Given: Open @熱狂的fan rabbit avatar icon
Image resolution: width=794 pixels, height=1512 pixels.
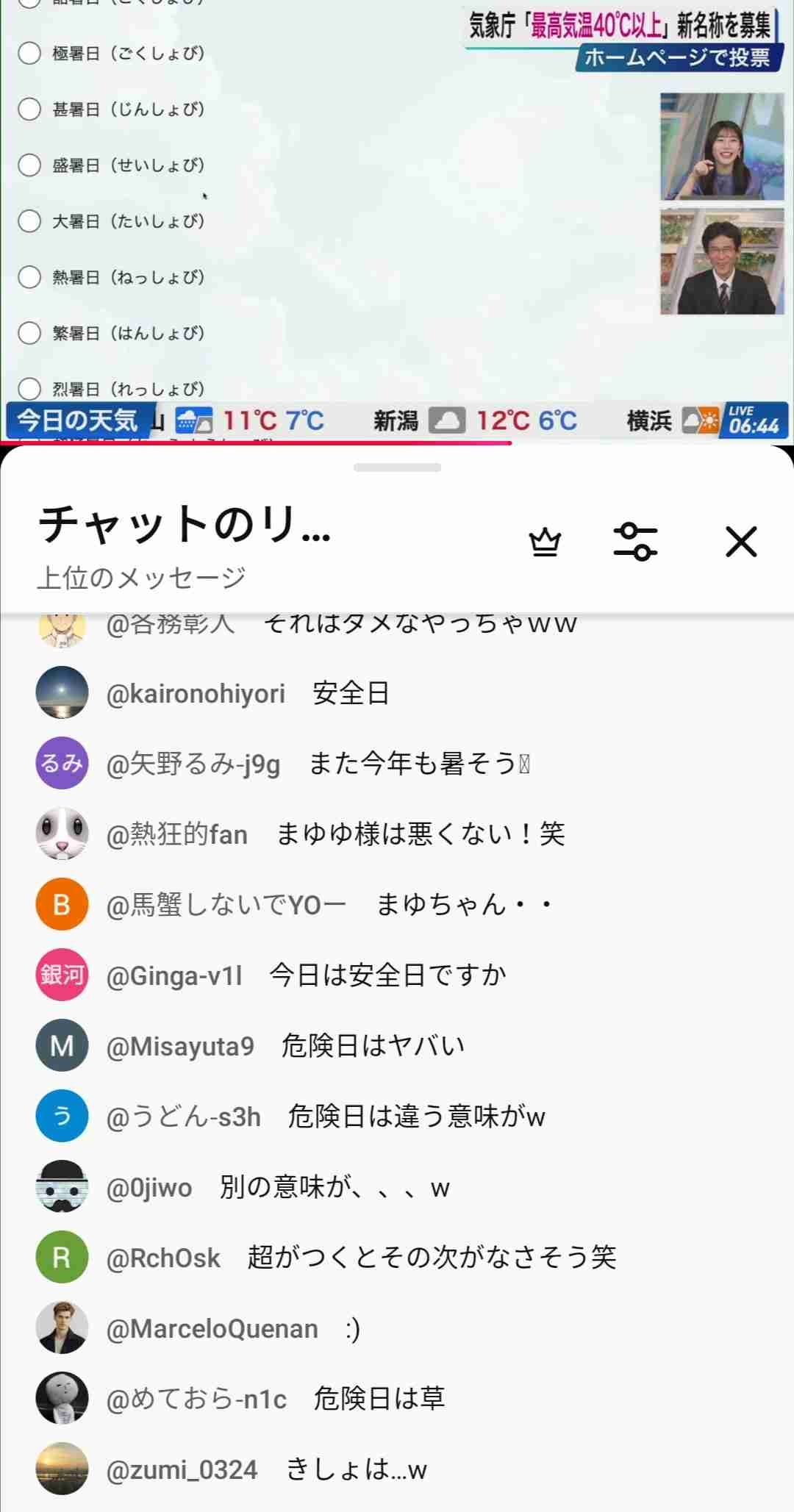Looking at the screenshot, I should [62, 834].
